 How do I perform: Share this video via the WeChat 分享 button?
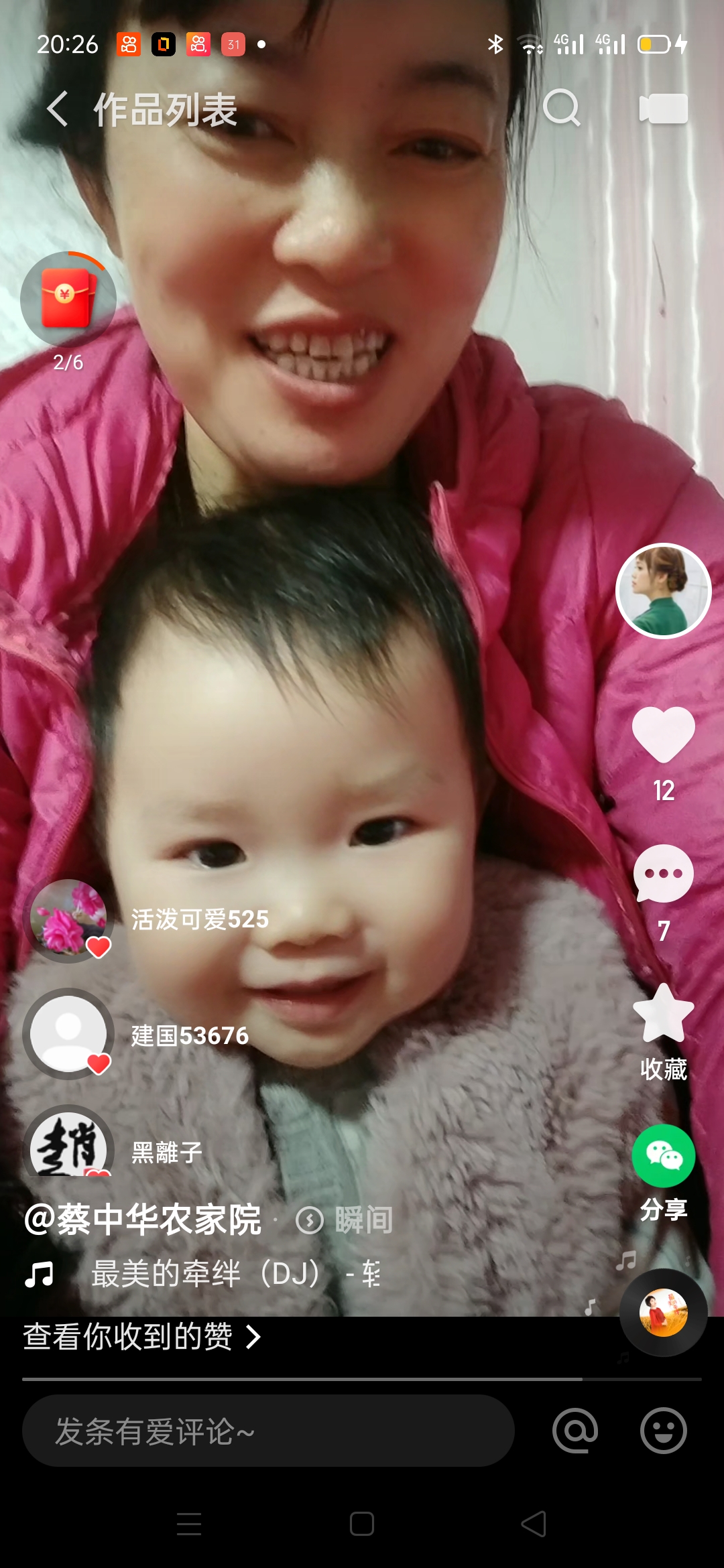(663, 1157)
